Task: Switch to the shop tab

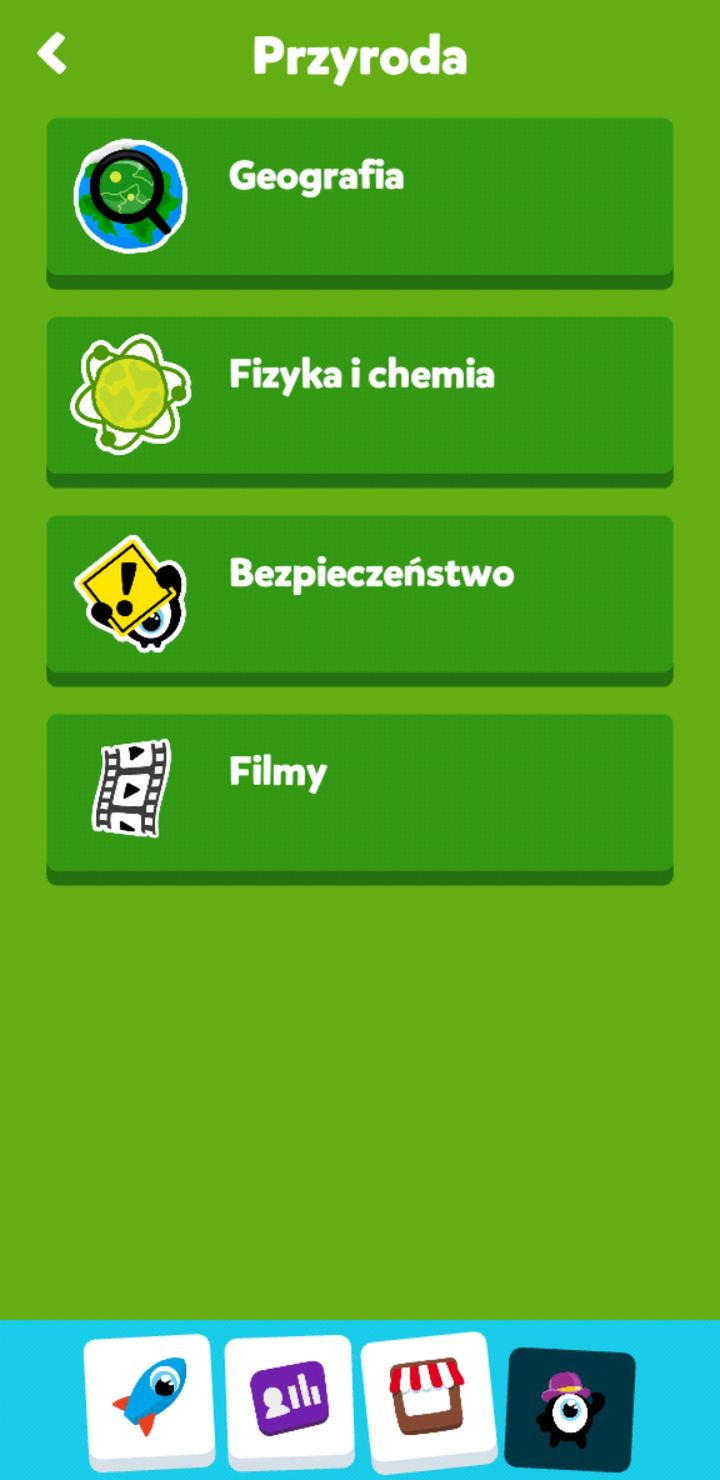Action: coord(428,1402)
